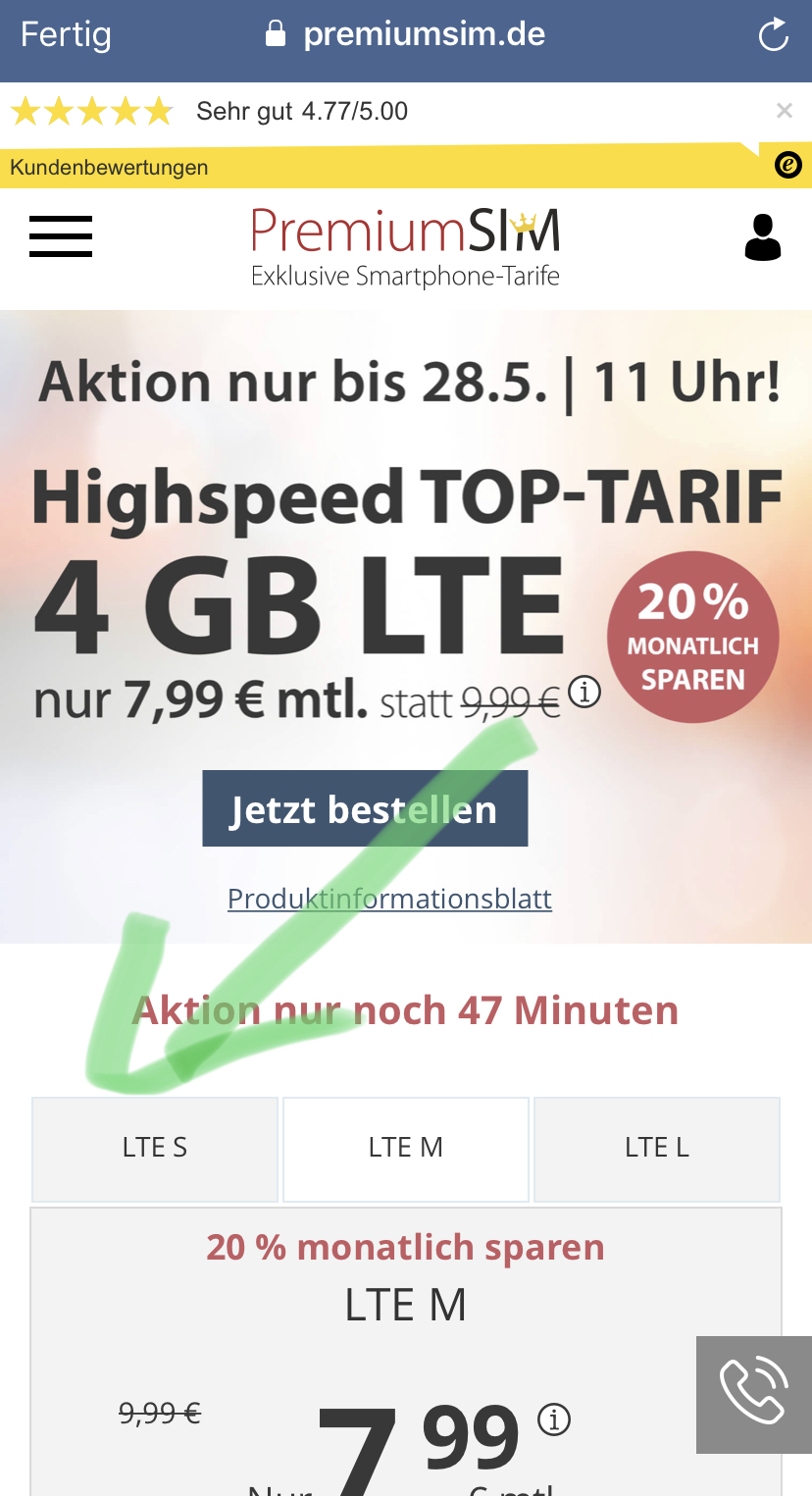
Task: Switch to the LTE S tab
Action: coord(155,1149)
